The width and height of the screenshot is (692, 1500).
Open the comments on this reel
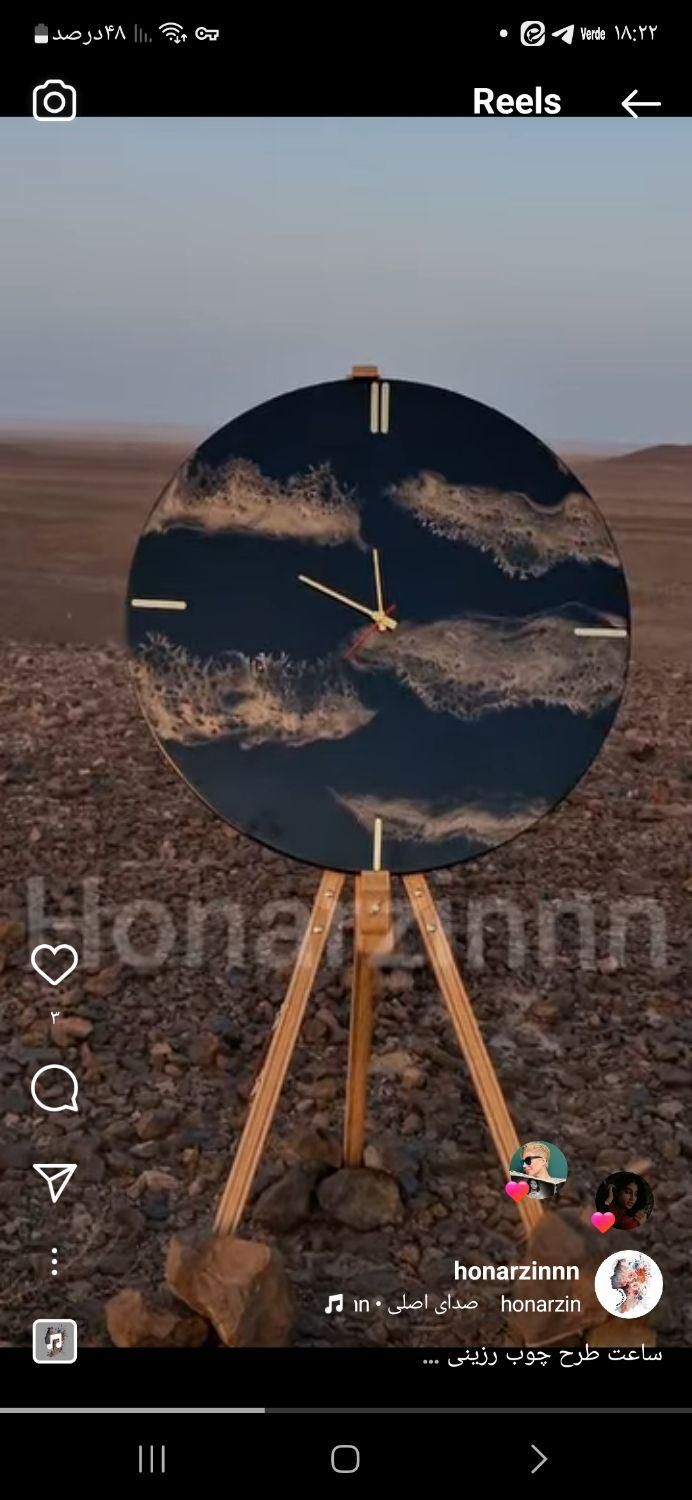point(54,1088)
